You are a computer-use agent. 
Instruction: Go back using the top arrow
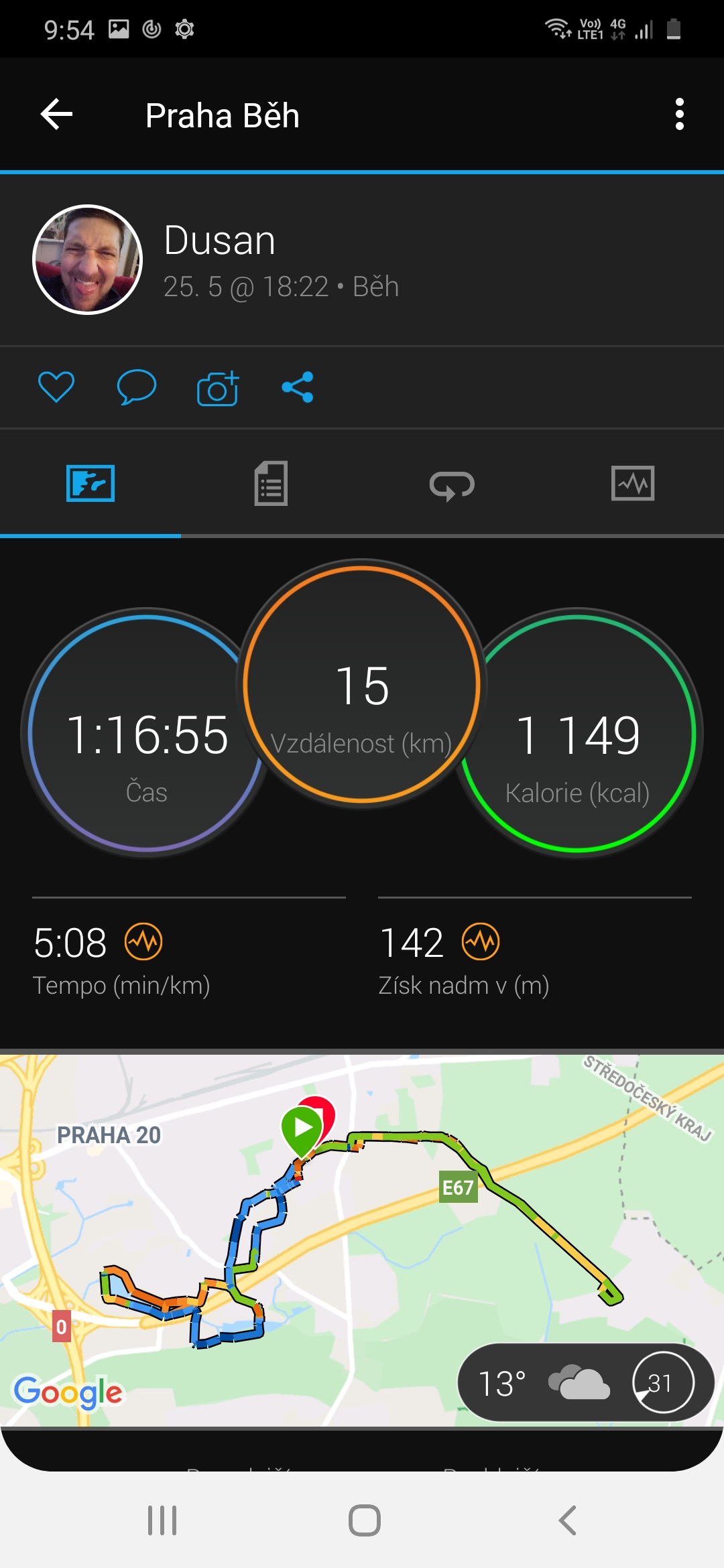[x=57, y=115]
